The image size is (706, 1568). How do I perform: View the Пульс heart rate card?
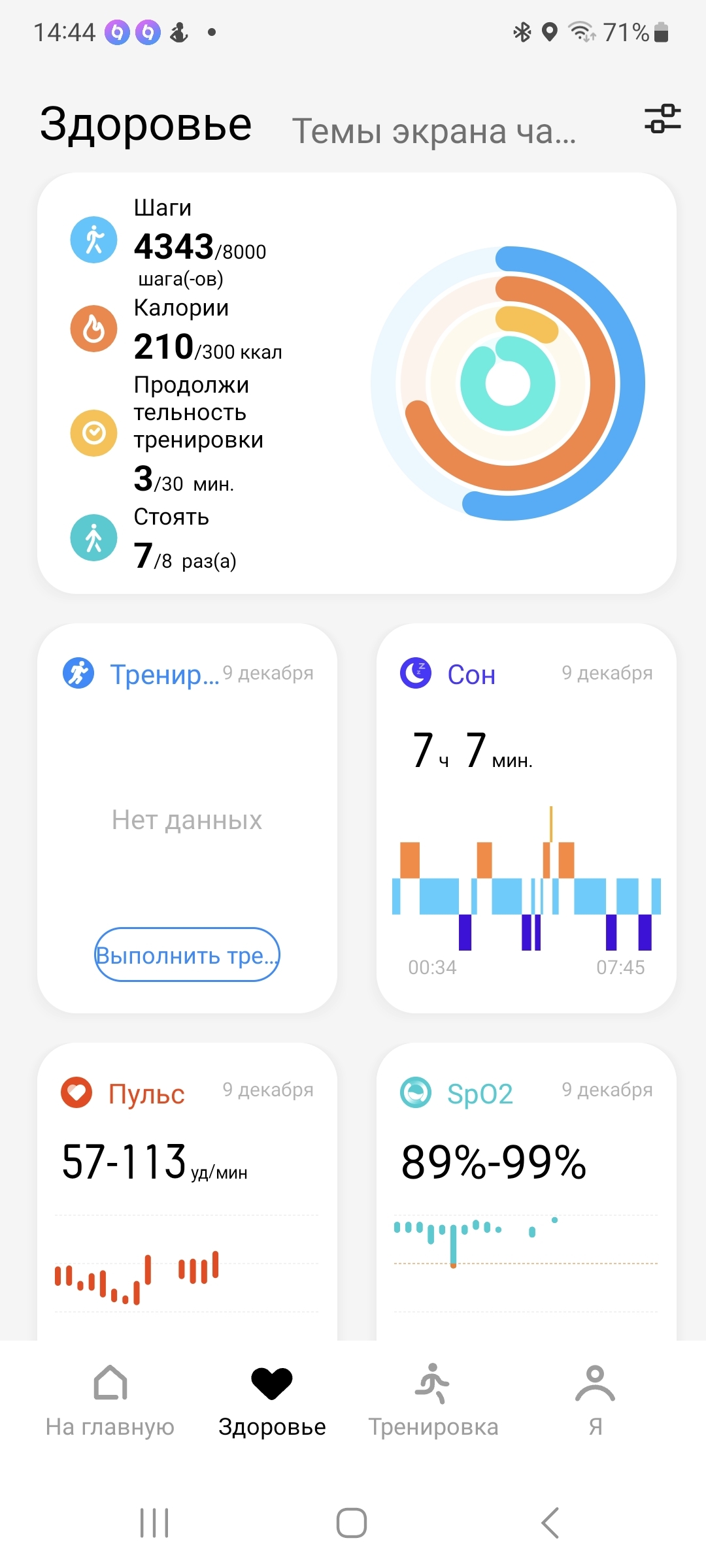187,1189
